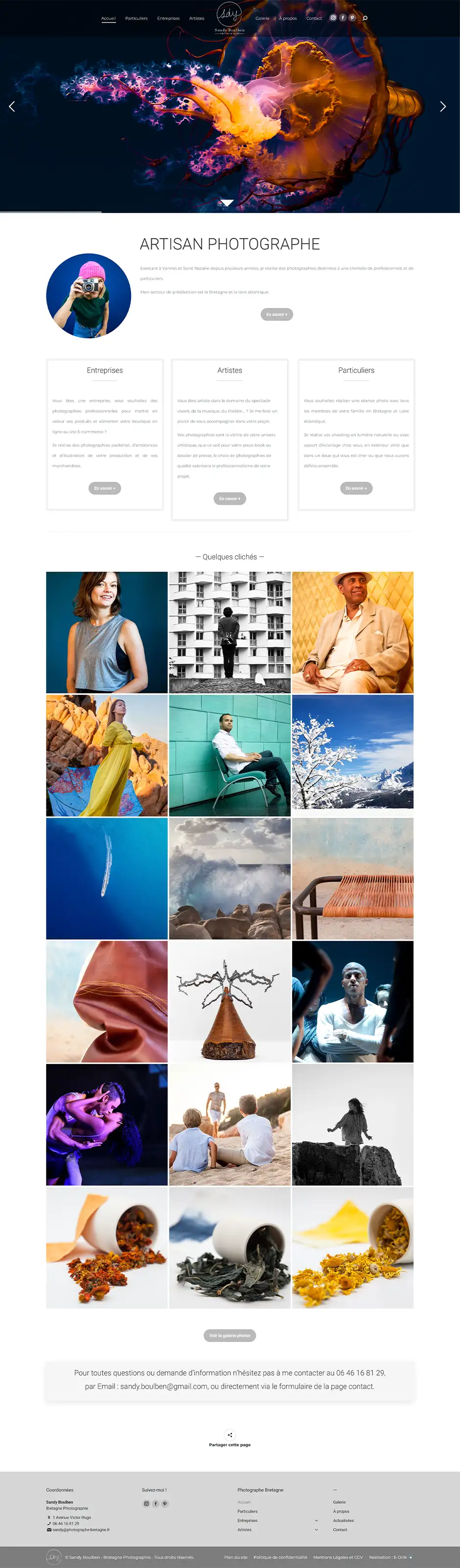
Task: Share this page with Partager cette page
Action: pyautogui.click(x=230, y=1438)
